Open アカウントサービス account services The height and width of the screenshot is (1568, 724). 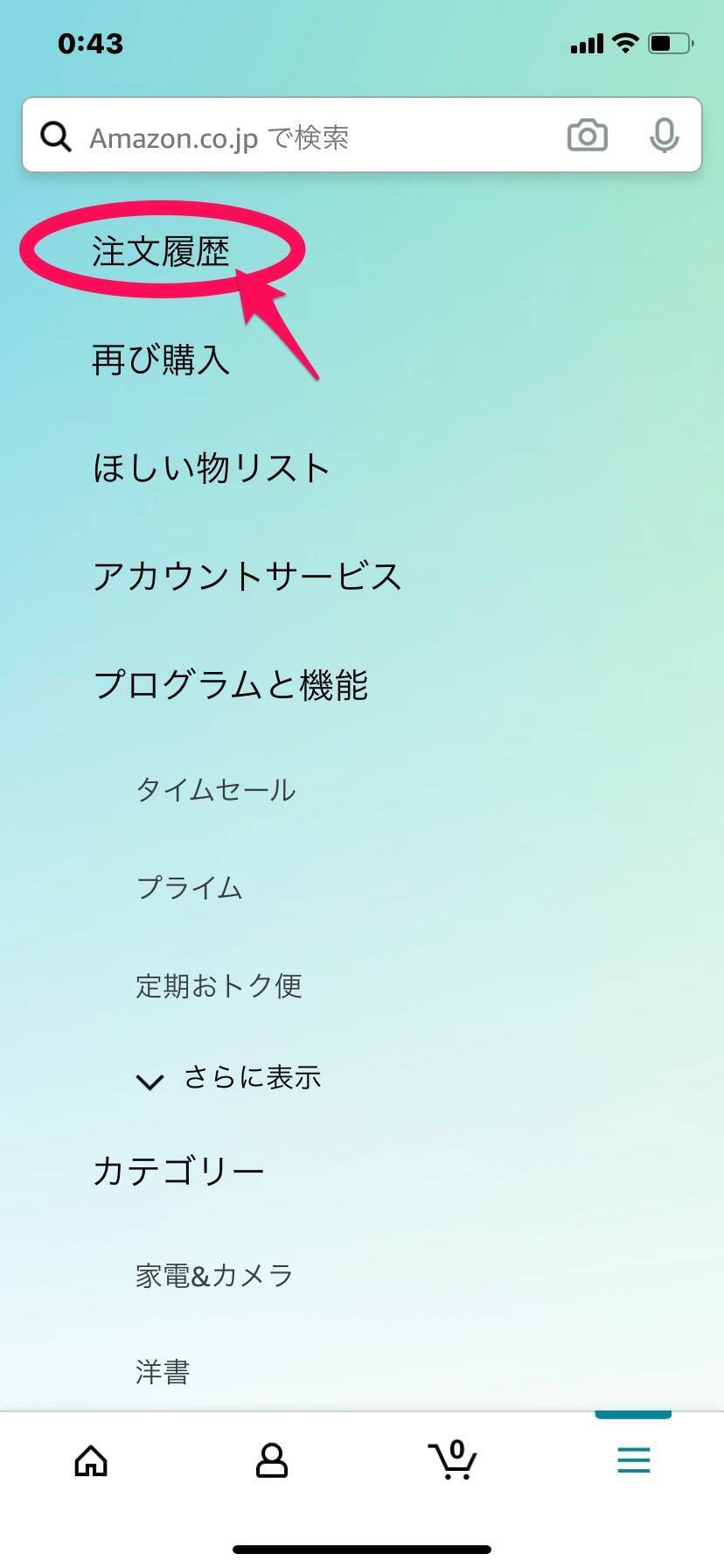[x=247, y=577]
